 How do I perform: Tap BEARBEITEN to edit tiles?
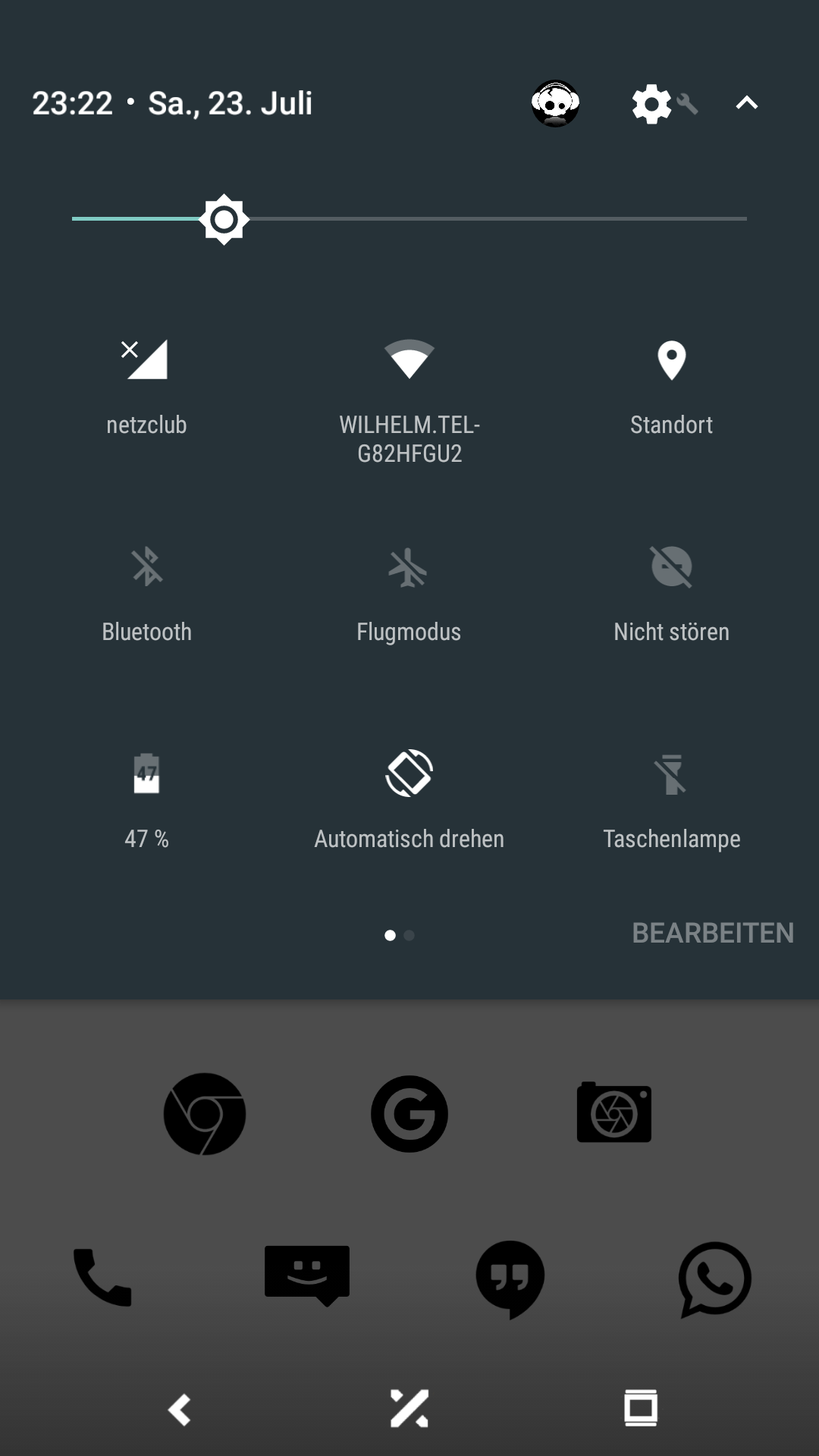713,933
